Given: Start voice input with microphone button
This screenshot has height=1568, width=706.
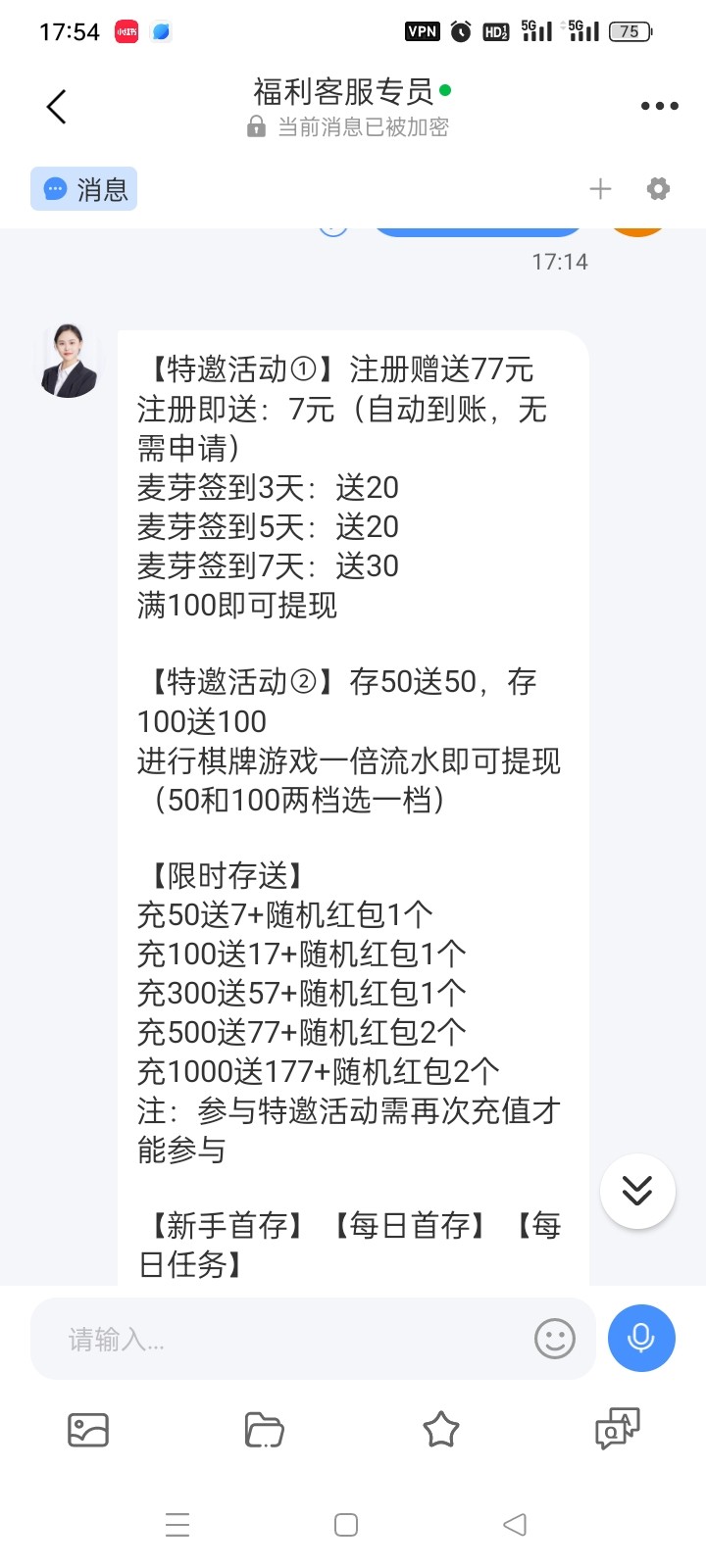Looking at the screenshot, I should click(x=641, y=1338).
